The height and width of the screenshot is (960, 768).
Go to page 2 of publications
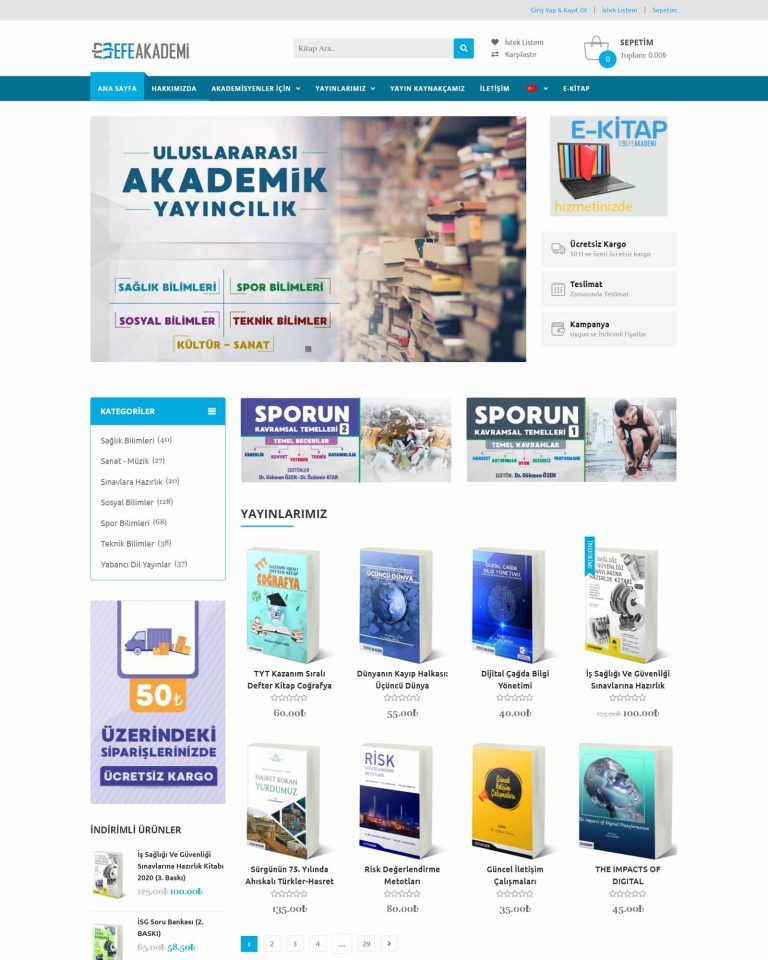coord(272,943)
